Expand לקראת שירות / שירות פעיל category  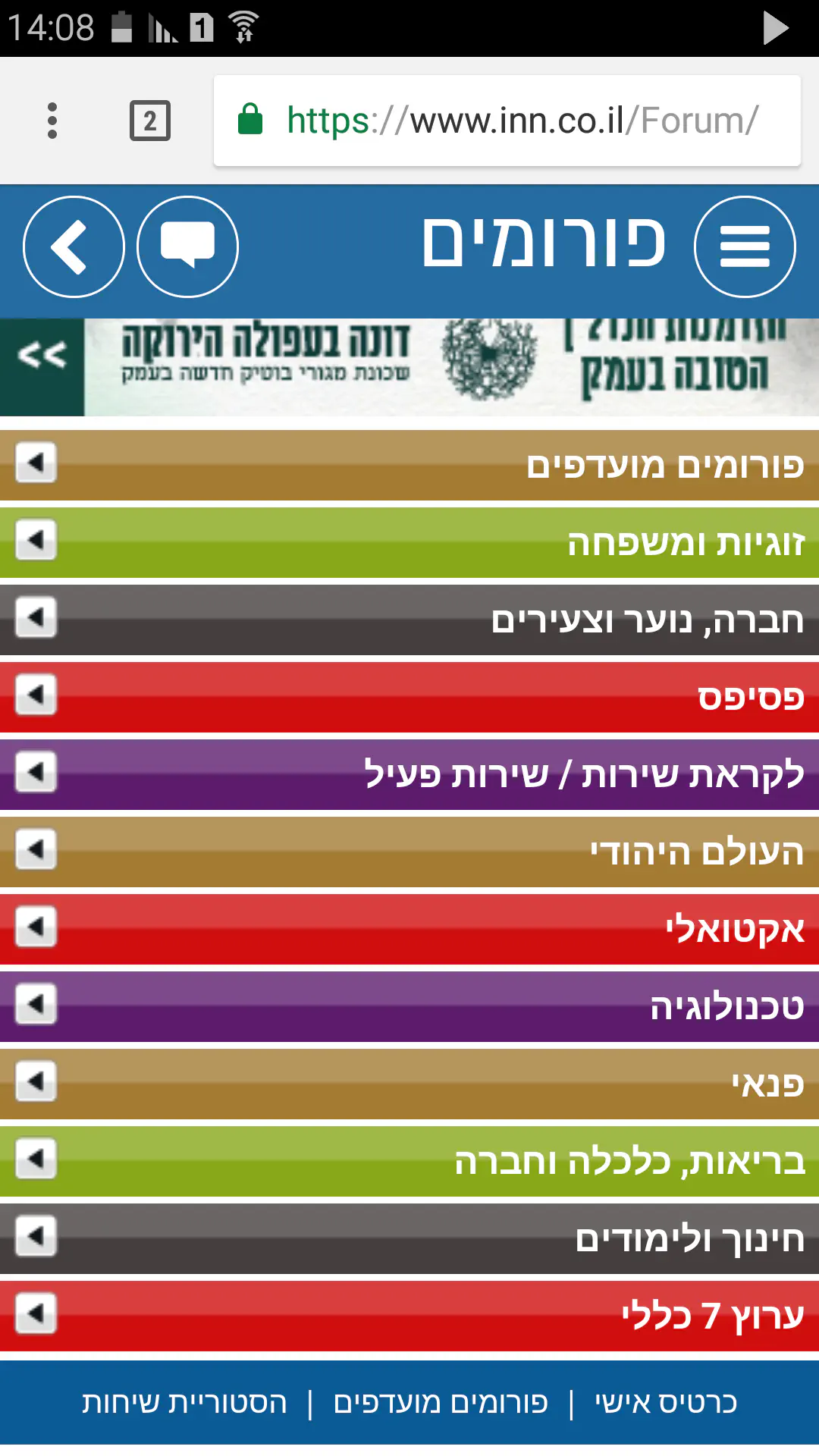[x=409, y=774]
